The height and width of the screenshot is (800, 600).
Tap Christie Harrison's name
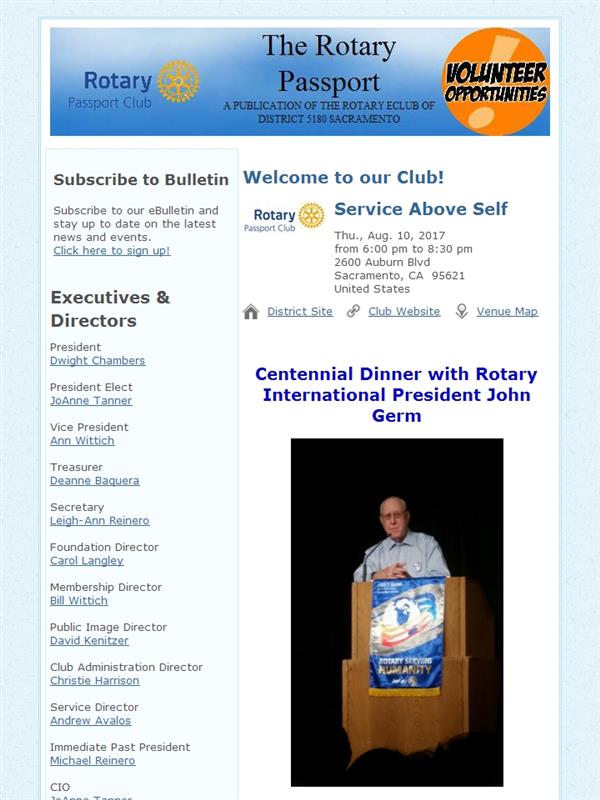click(94, 681)
